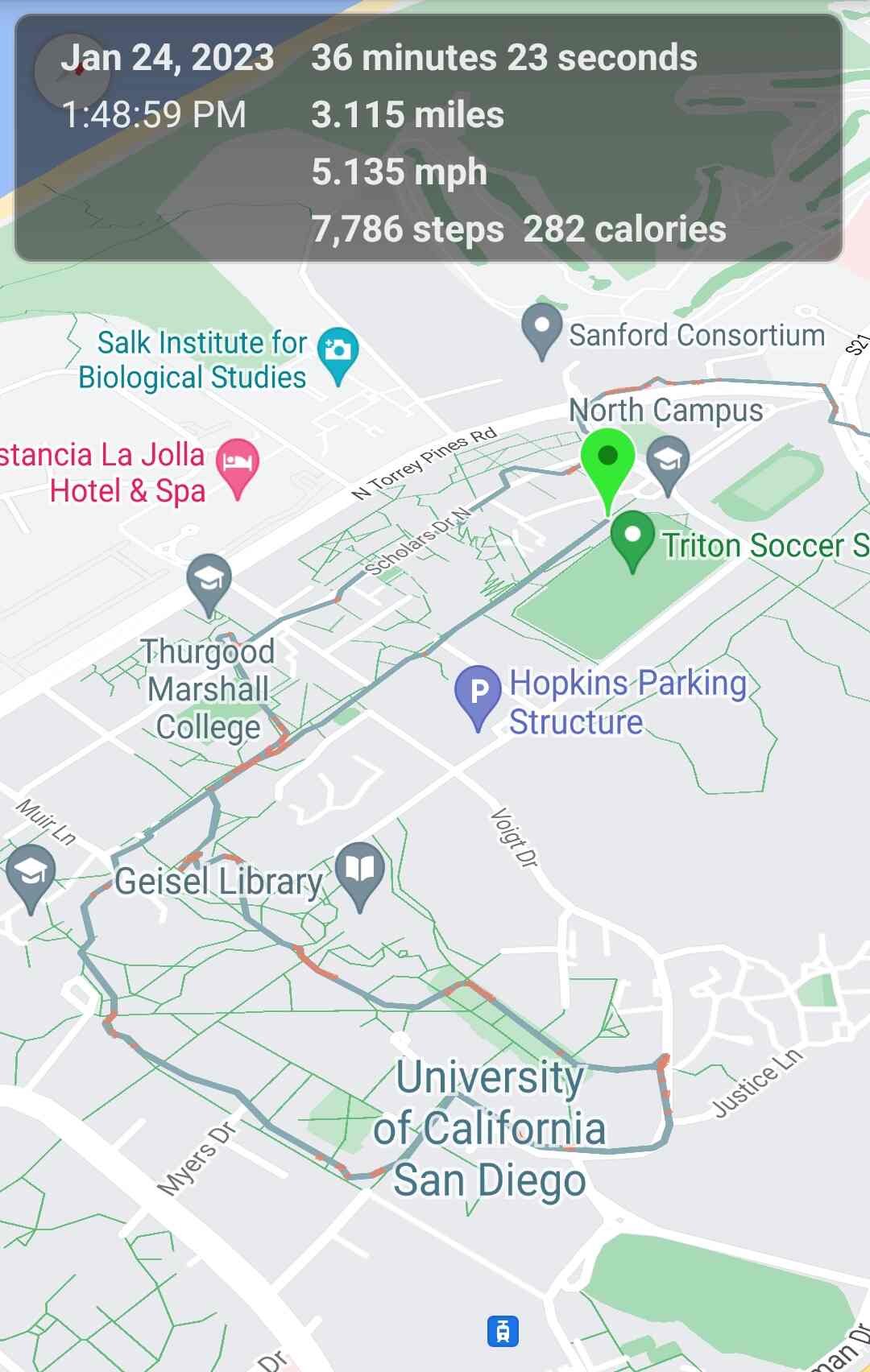Tap the compass to reset map orientation
The image size is (870, 1372).
72,72
